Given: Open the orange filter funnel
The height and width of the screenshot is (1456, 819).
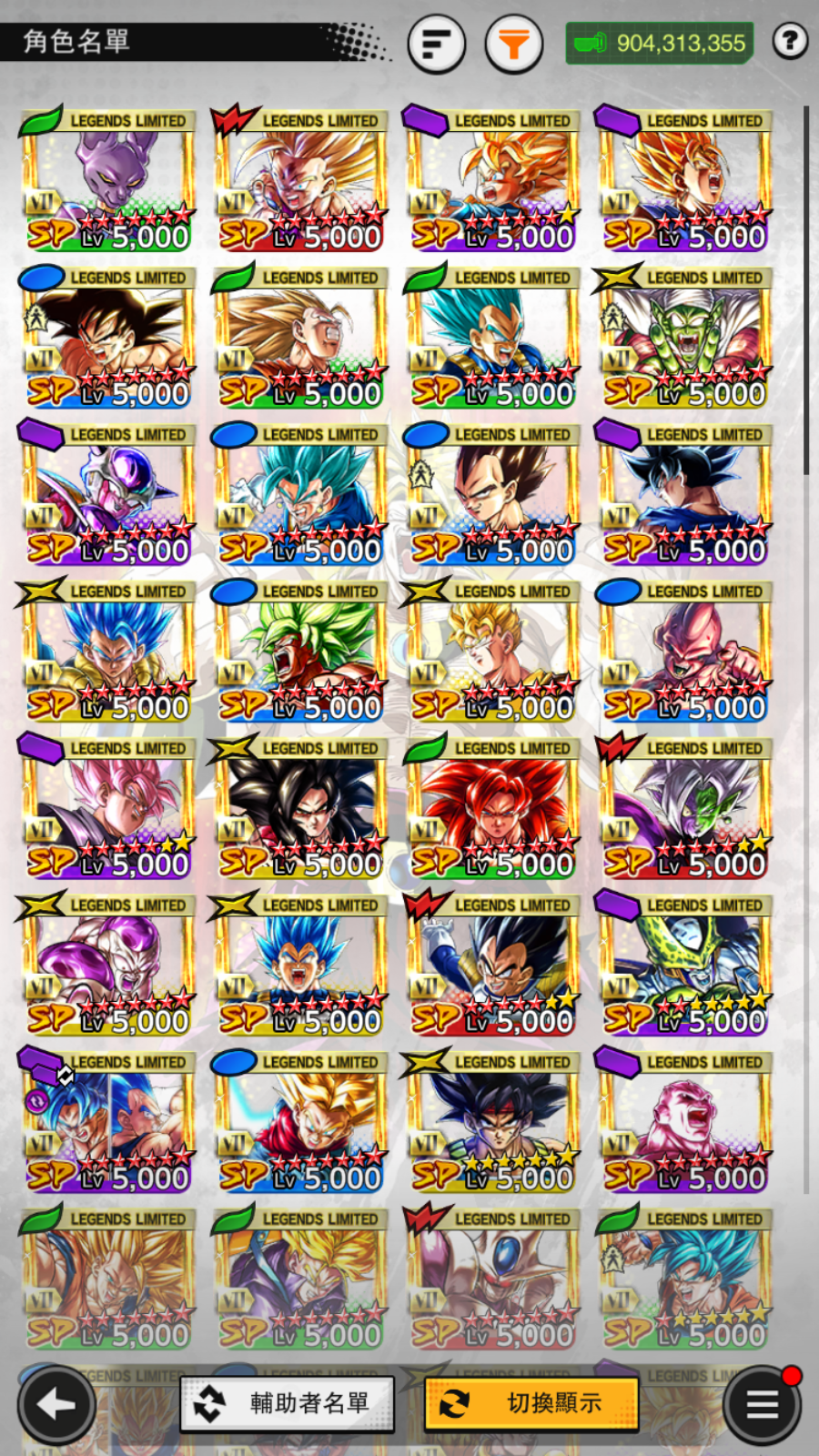Looking at the screenshot, I should click(513, 43).
